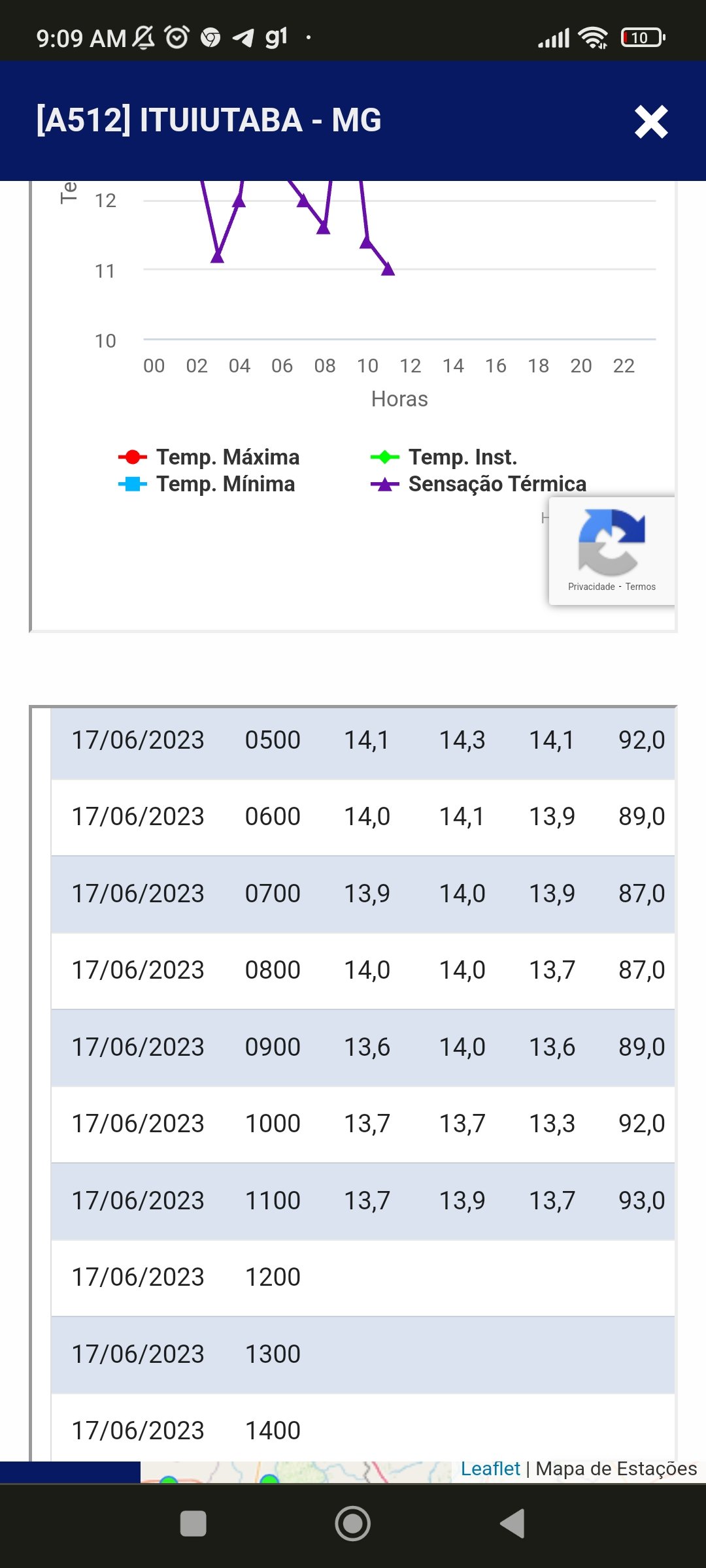Go back using the system back button
The height and width of the screenshot is (1568, 706).
[x=513, y=1524]
